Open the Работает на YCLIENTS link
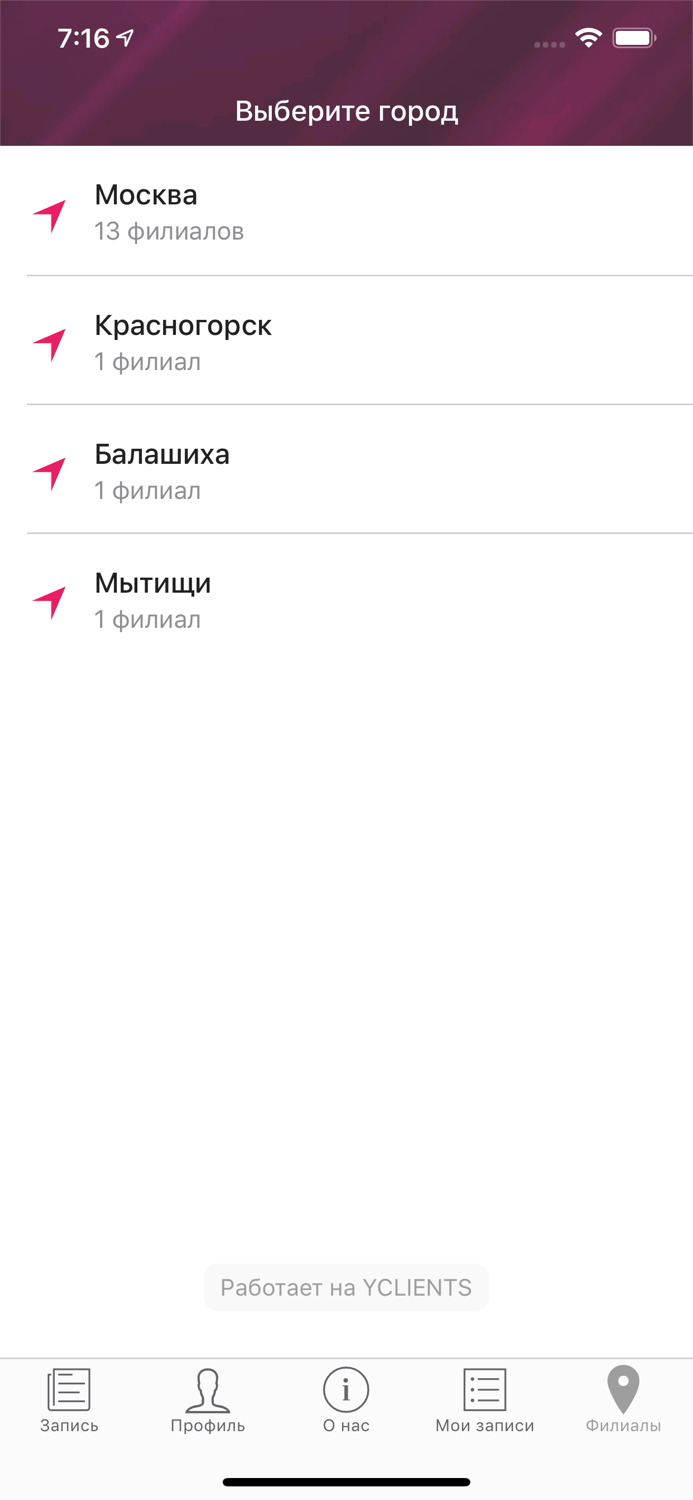Image resolution: width=693 pixels, height=1500 pixels. [346, 1287]
